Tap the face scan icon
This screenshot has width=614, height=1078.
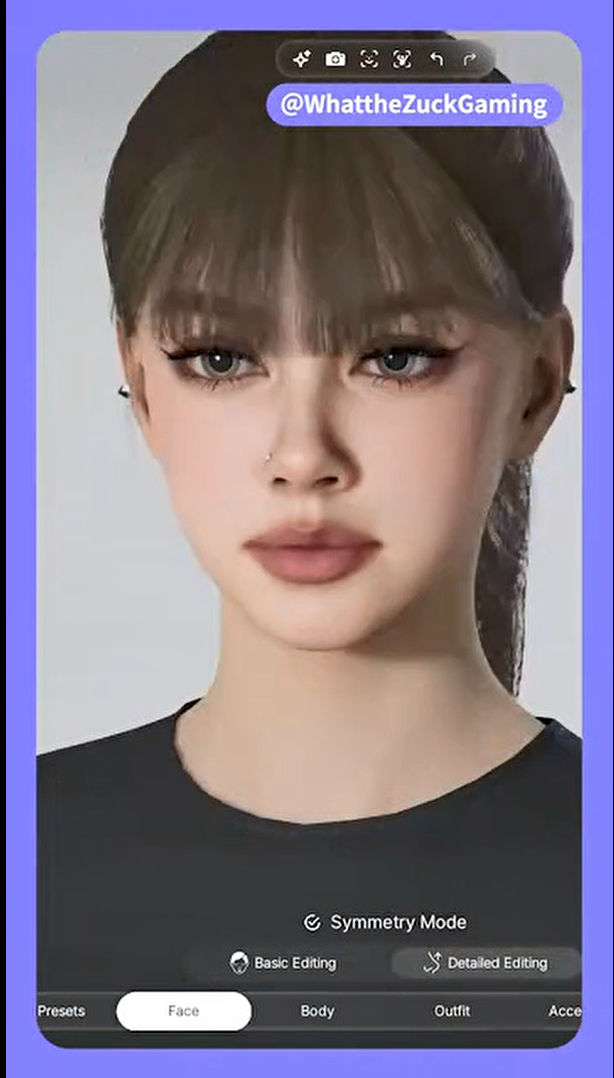[369, 59]
